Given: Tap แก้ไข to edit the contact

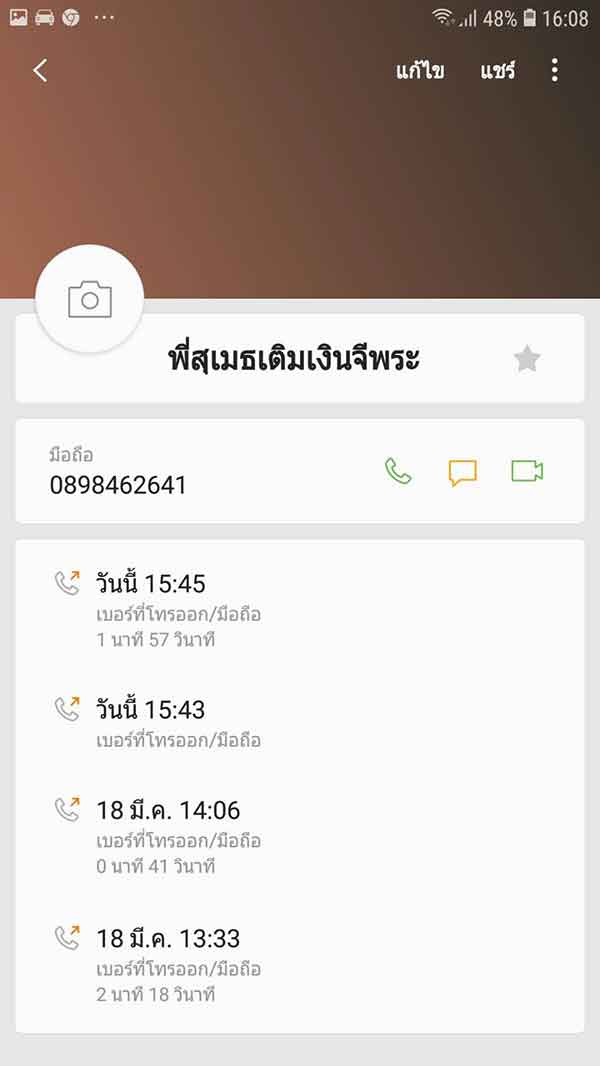Looking at the screenshot, I should click(420, 70).
